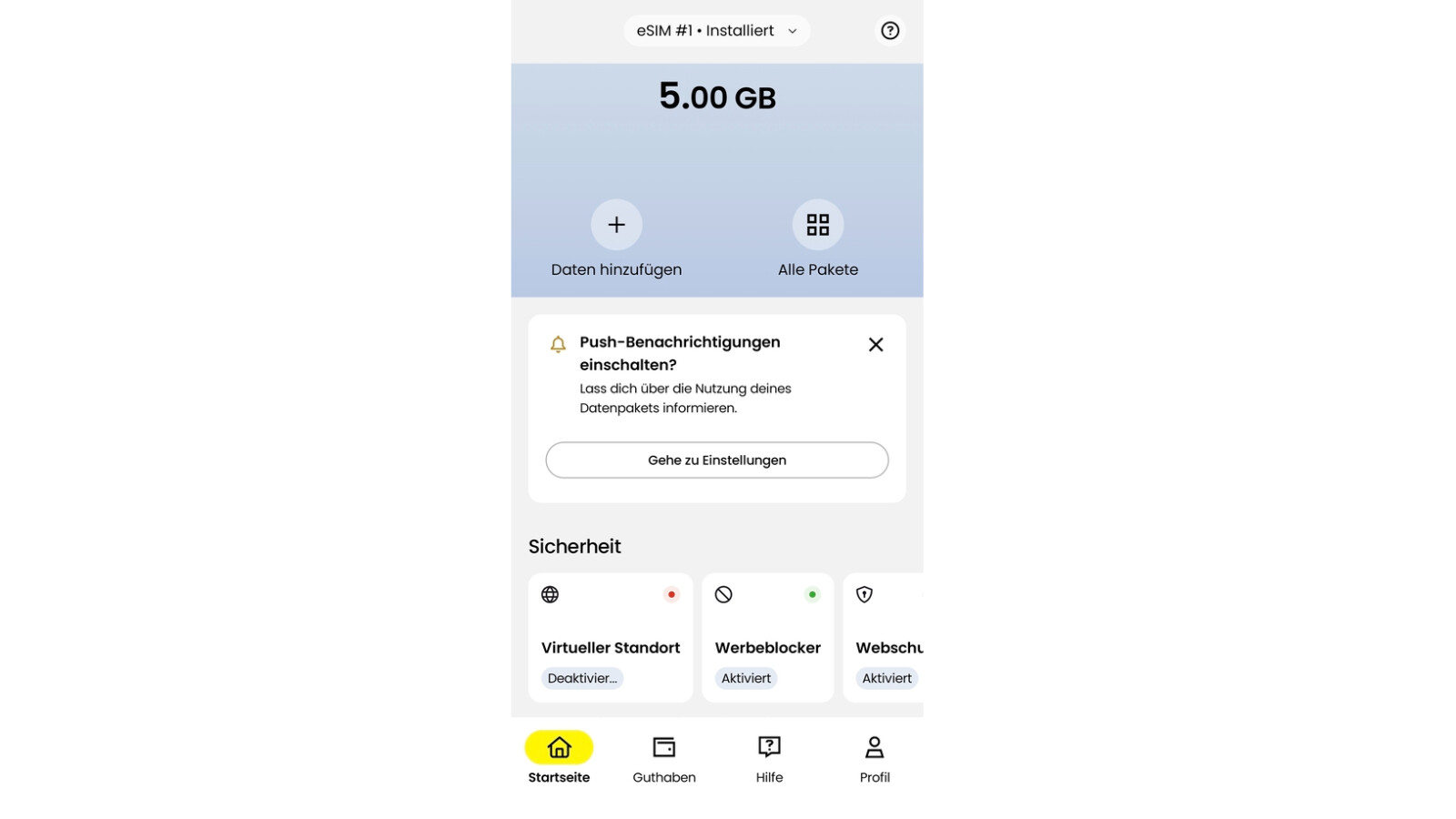Tap Daten hinzufügen plus button

click(x=616, y=225)
